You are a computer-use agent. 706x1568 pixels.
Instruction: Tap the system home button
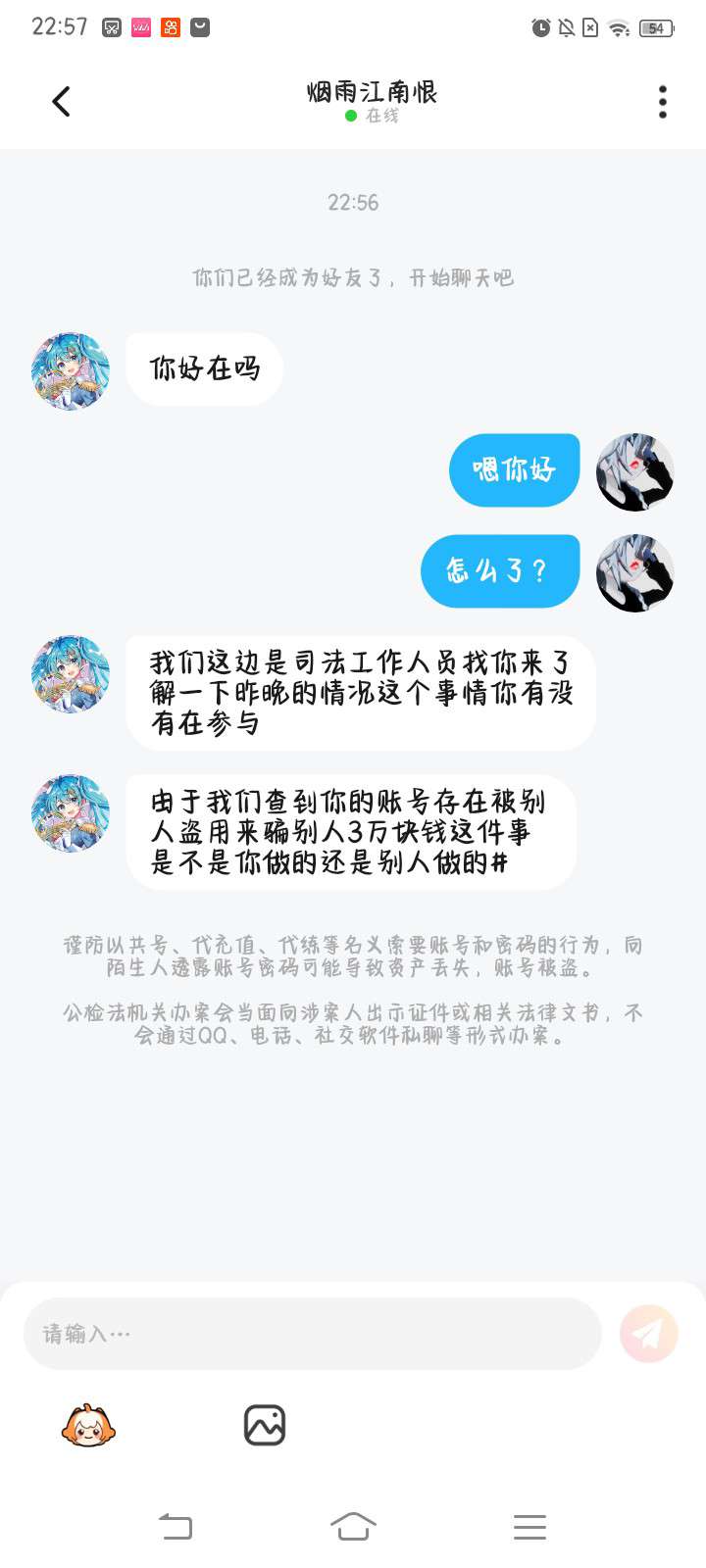coord(353,1526)
